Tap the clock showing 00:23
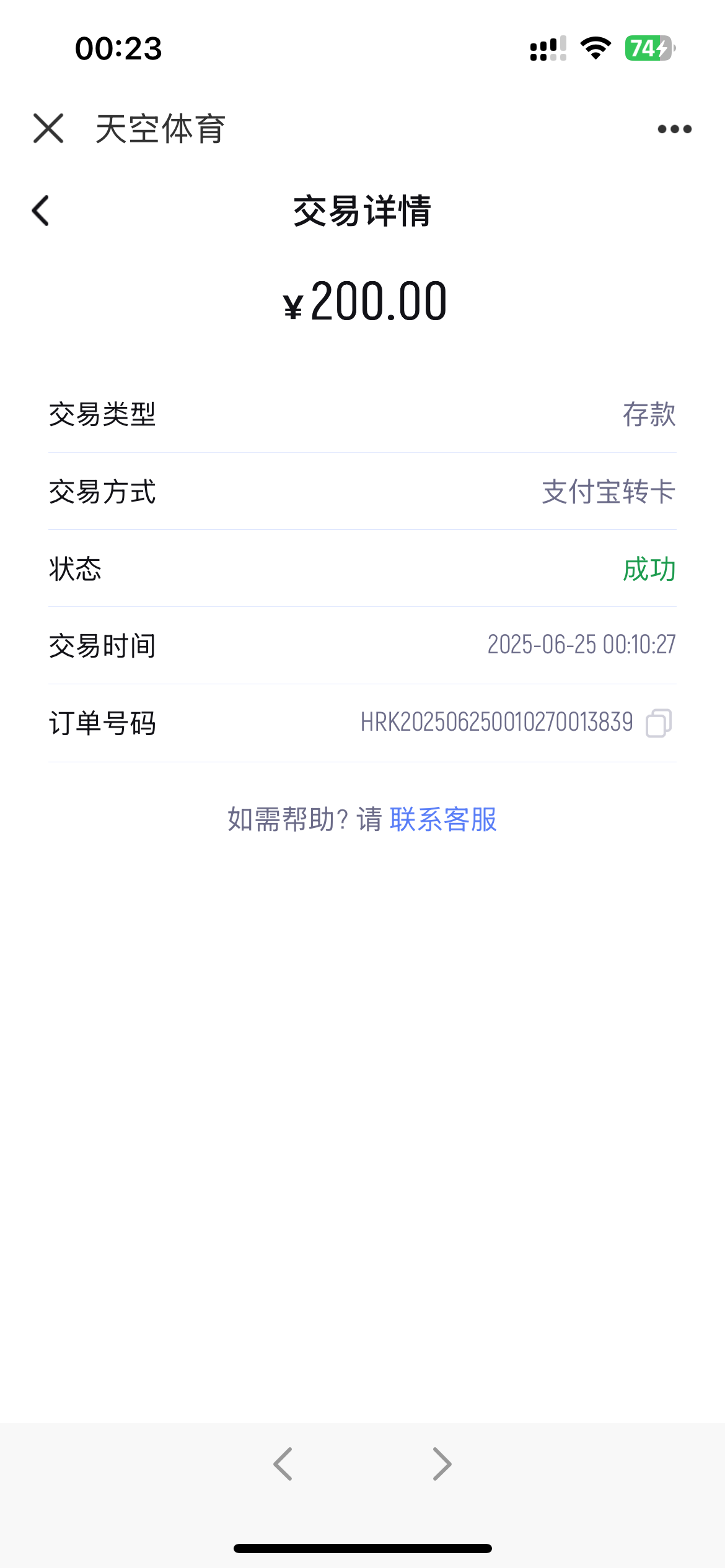 117,48
